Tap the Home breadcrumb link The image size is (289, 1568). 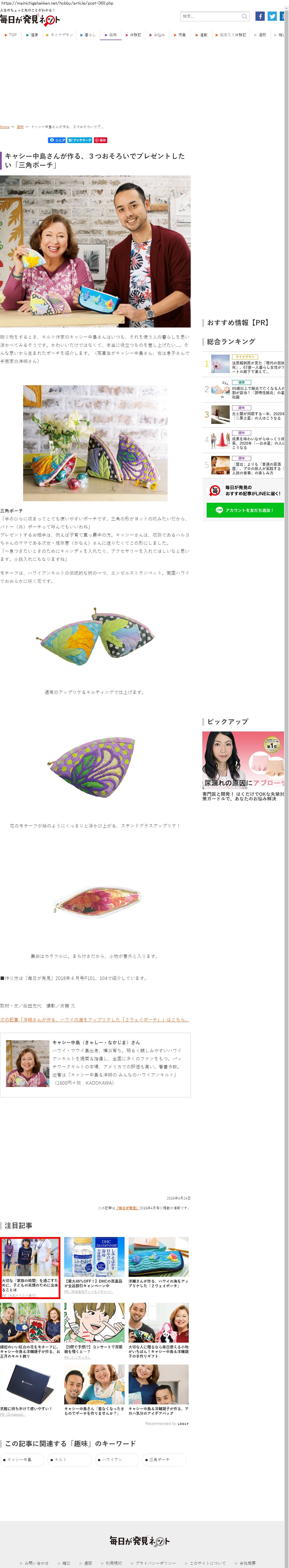[x=5, y=127]
